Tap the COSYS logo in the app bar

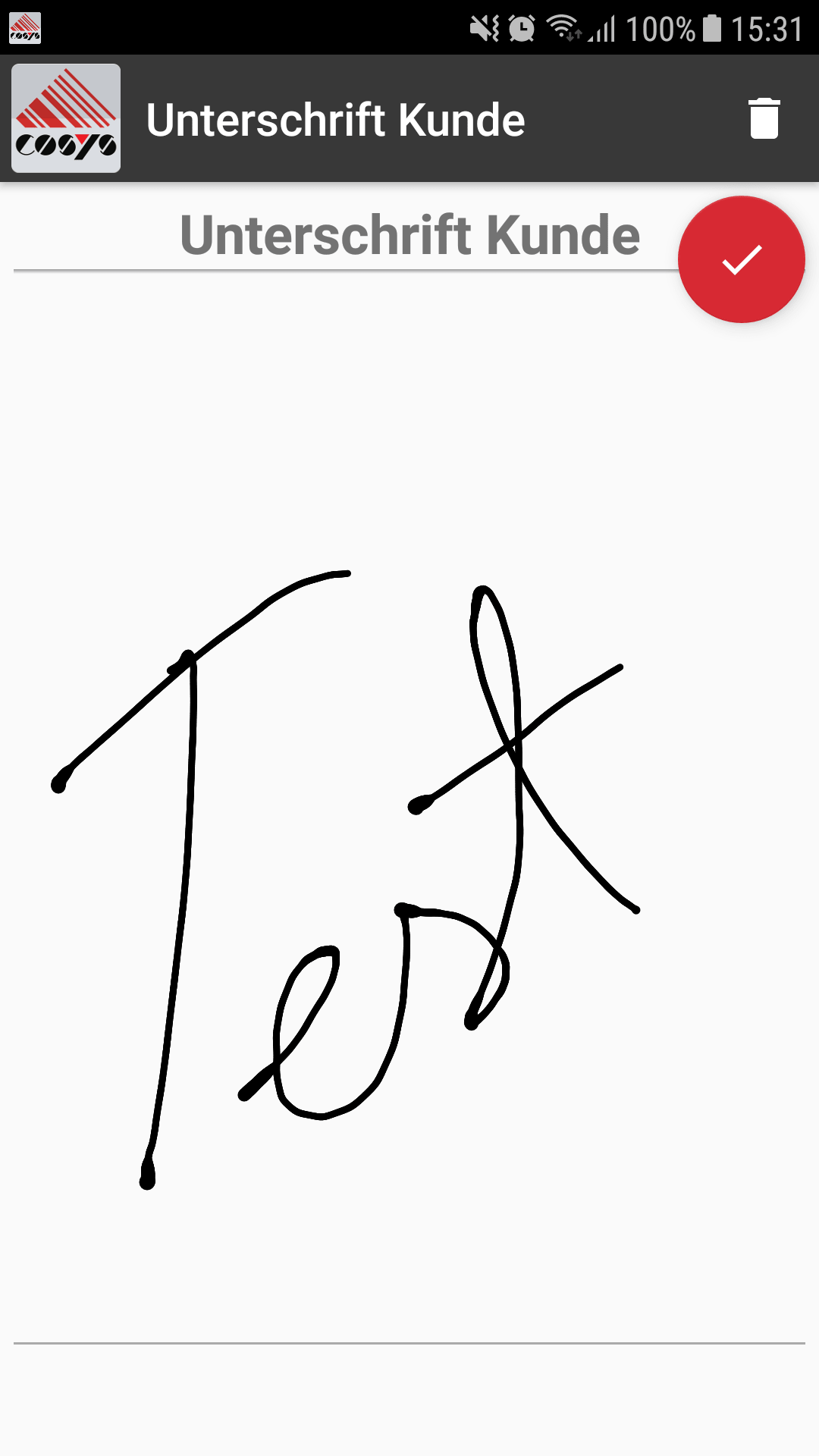(66, 118)
